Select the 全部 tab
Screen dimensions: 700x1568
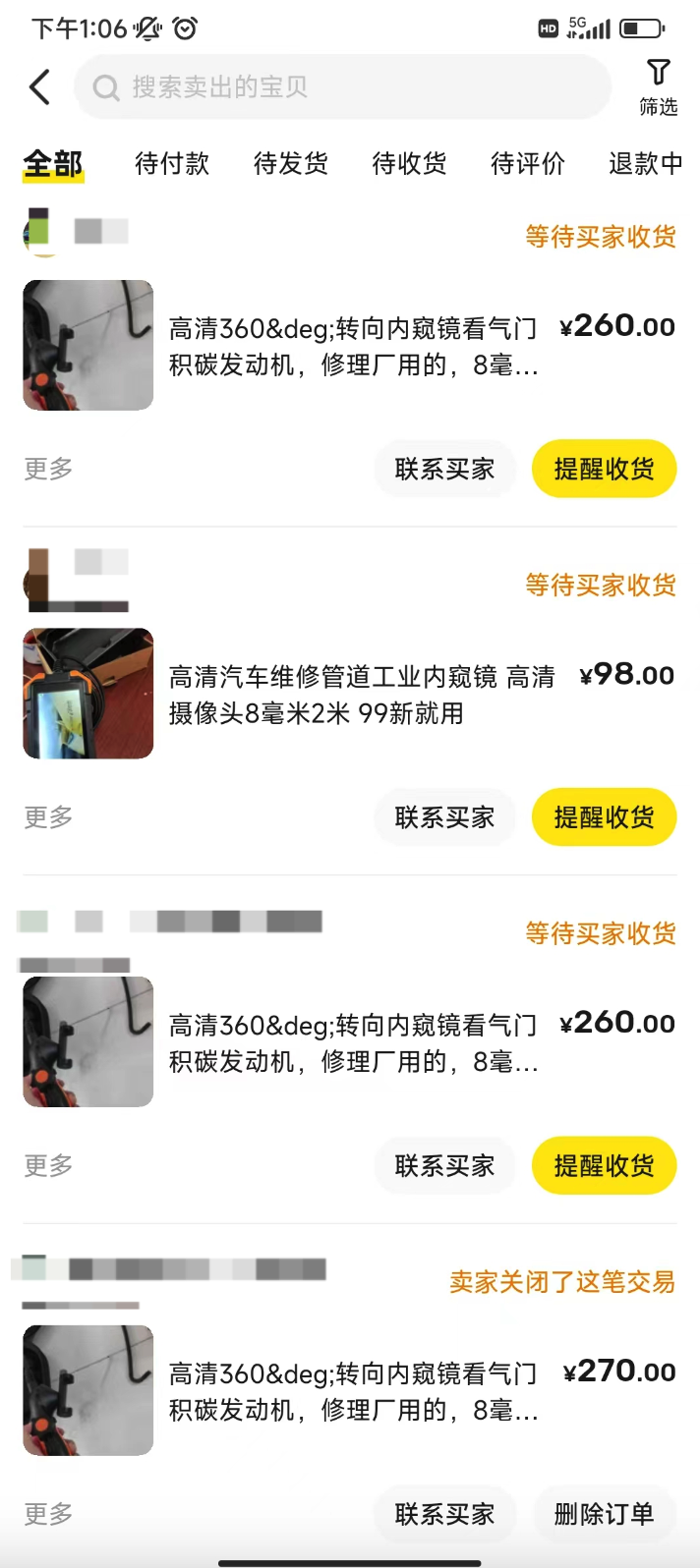pyautogui.click(x=53, y=163)
